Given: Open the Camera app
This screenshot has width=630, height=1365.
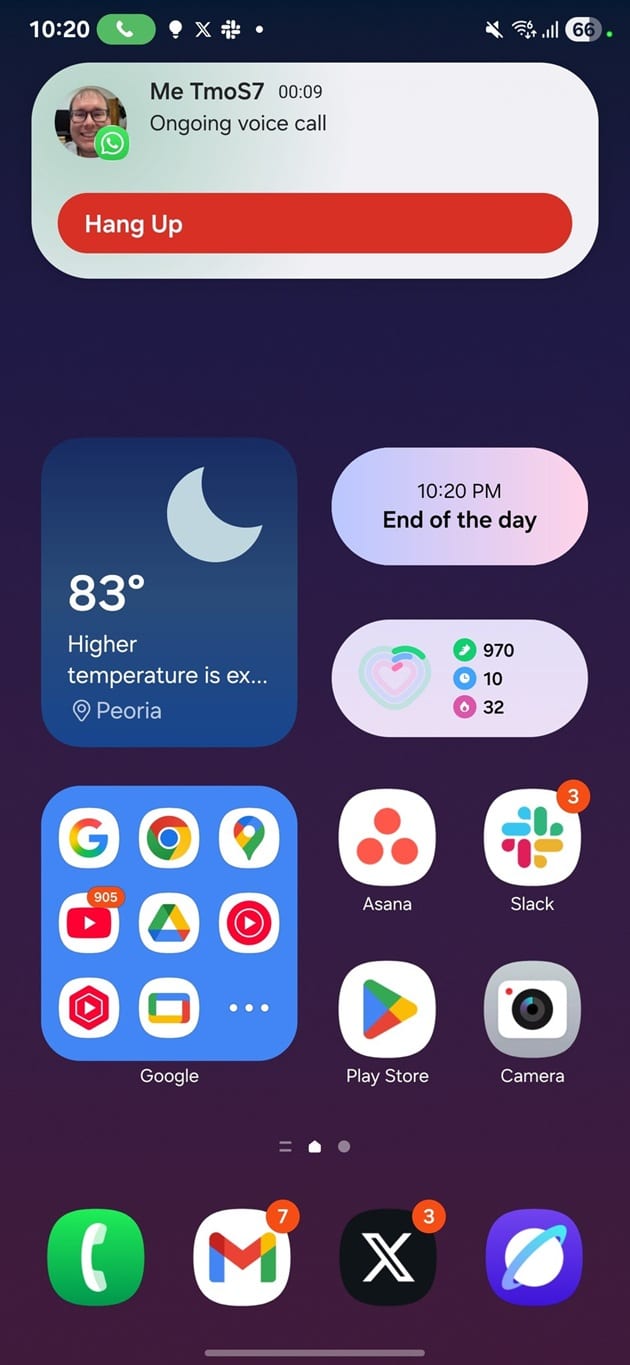Looking at the screenshot, I should (x=532, y=1010).
